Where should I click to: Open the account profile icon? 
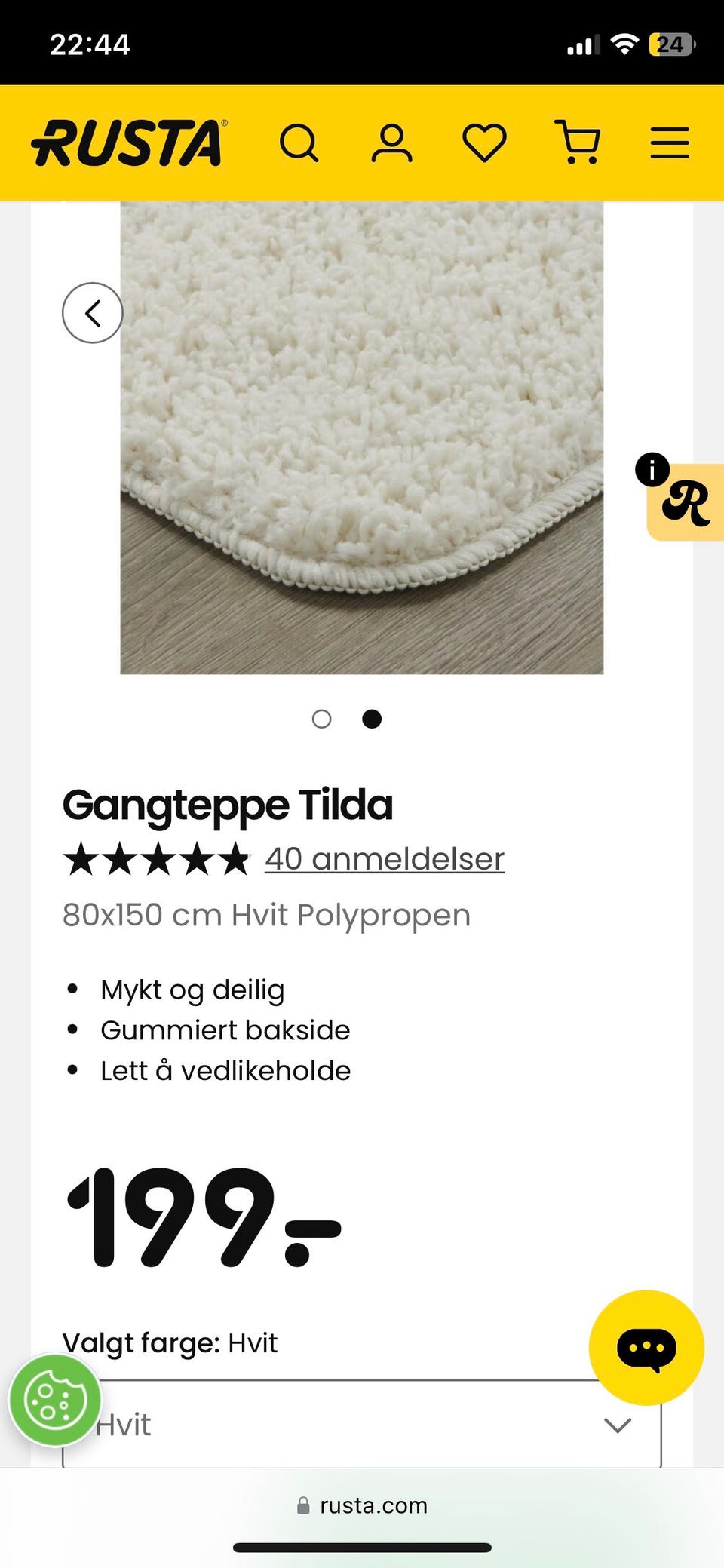(392, 142)
